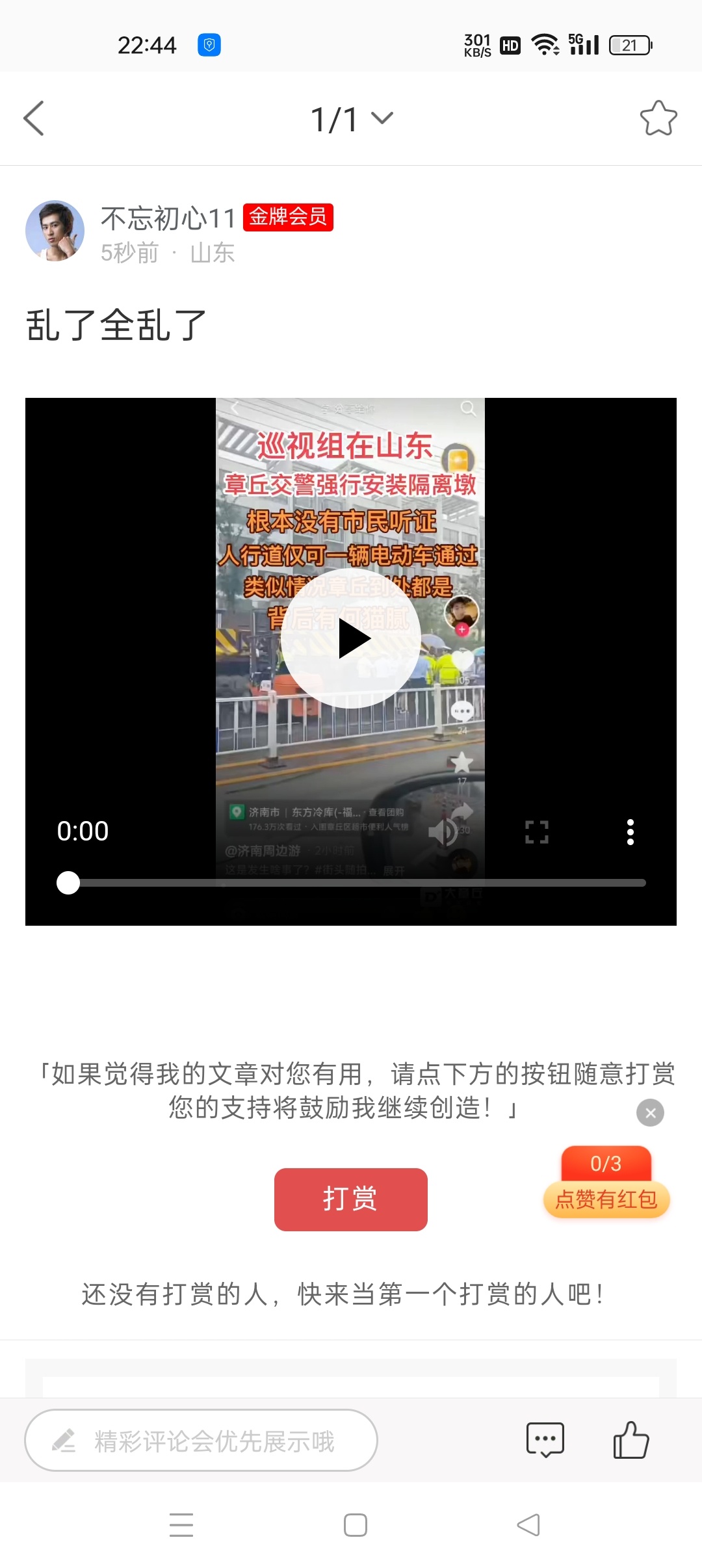Open the comments section icon
The image size is (702, 1568).
(545, 1440)
